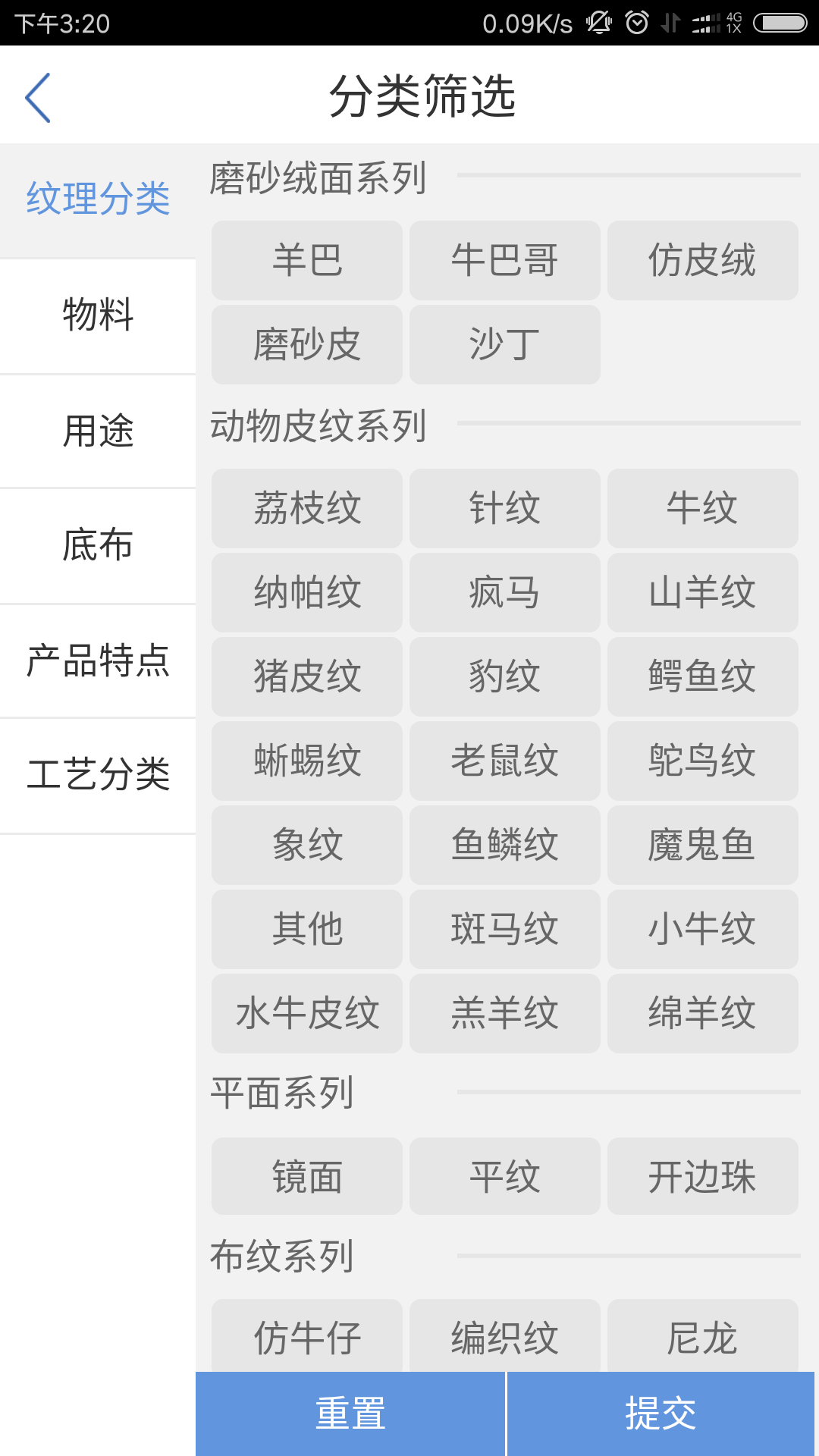819x1456 pixels.
Task: Tap the 编织纹 option
Action: pos(505,1336)
